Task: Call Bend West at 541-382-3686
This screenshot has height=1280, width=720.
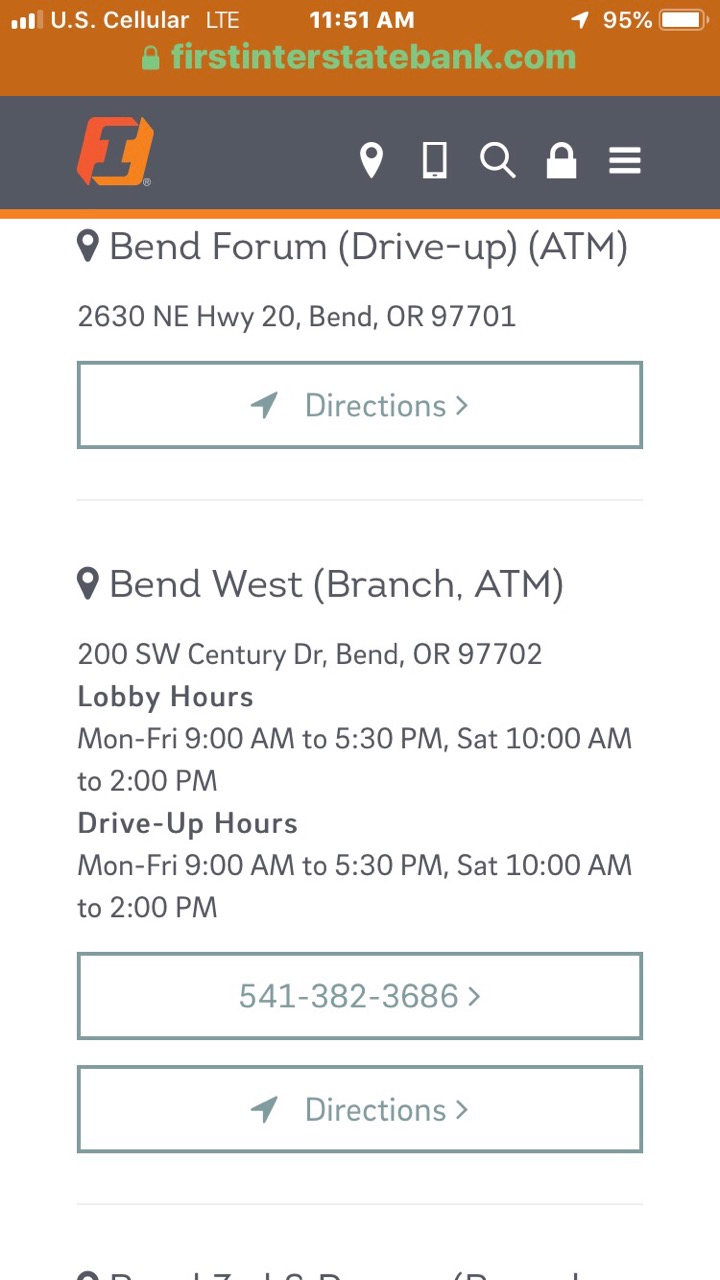Action: tap(360, 996)
